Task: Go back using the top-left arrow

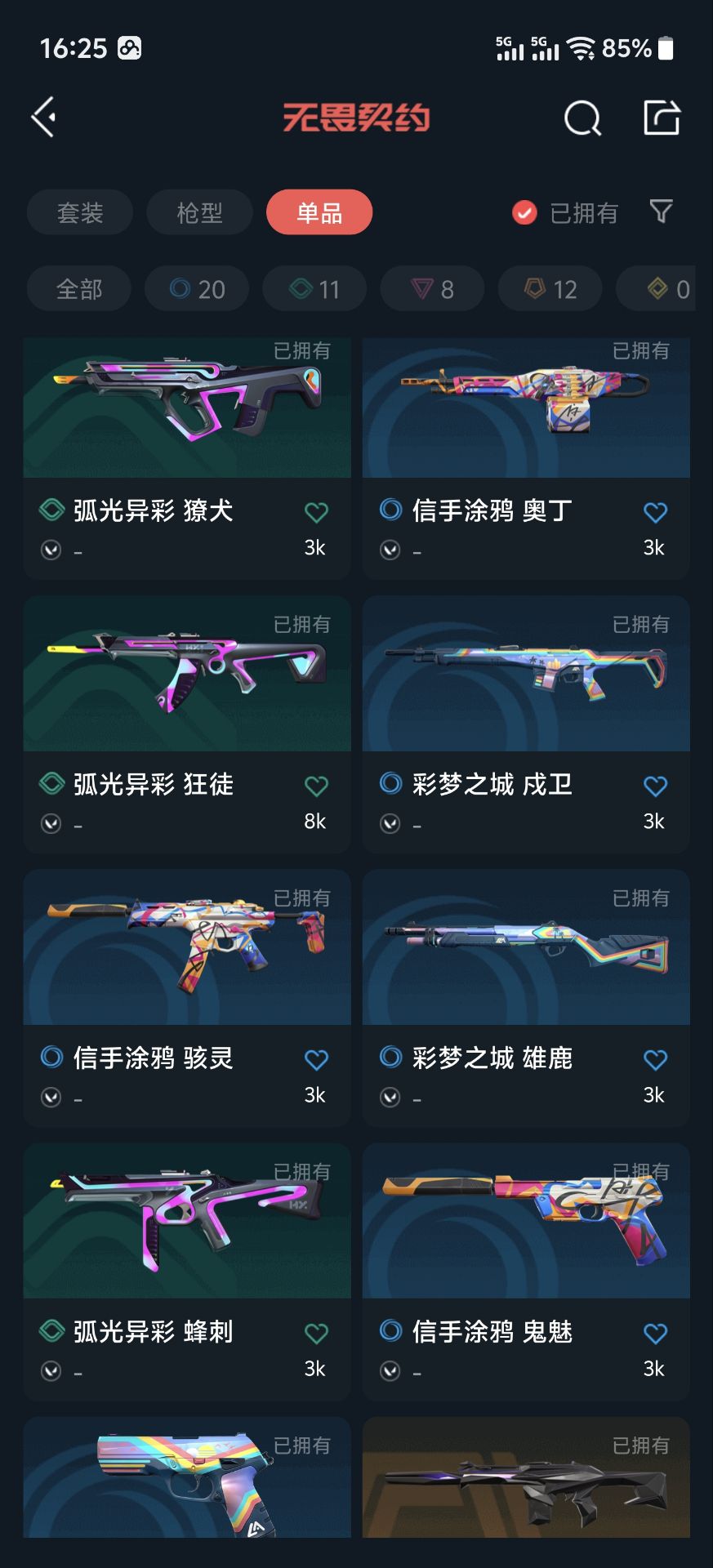Action: (x=44, y=117)
